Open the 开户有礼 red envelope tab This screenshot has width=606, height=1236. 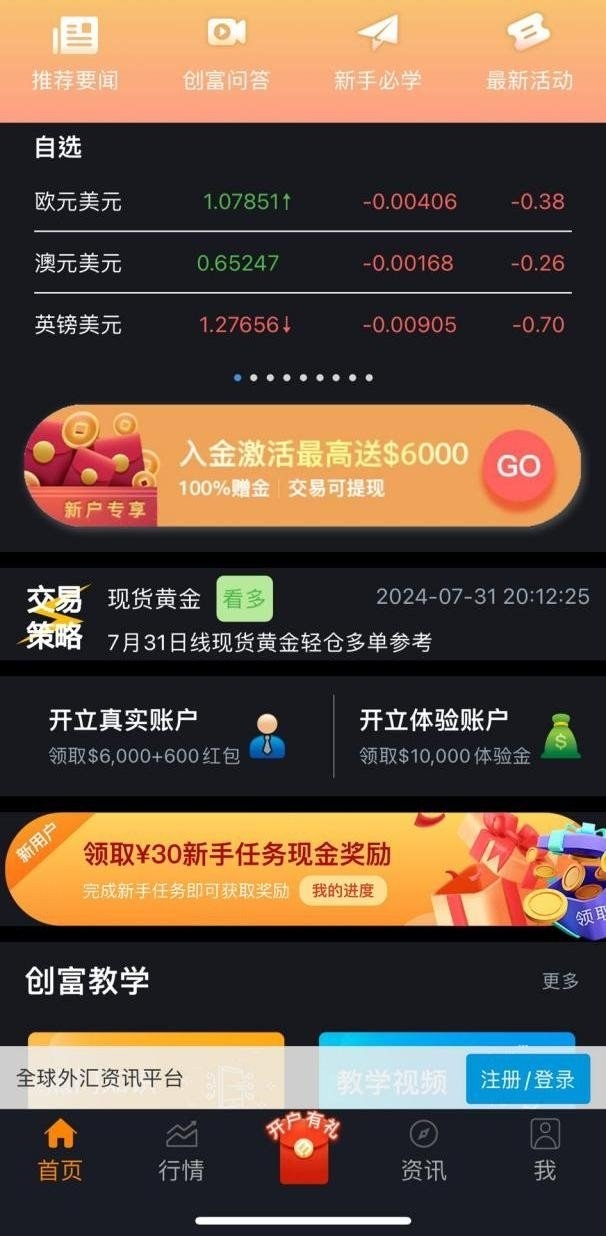[303, 1150]
